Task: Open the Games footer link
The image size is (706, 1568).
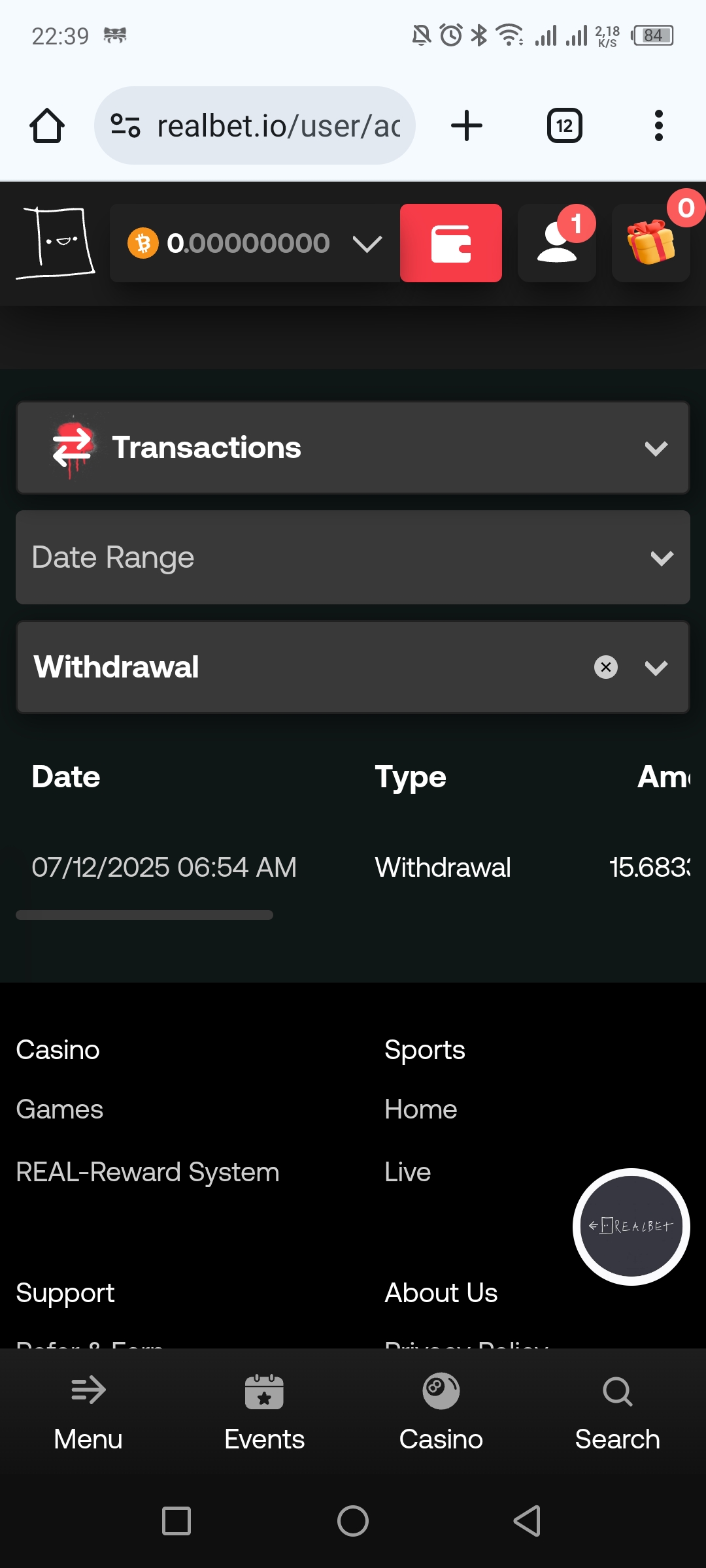Action: pyautogui.click(x=59, y=1109)
